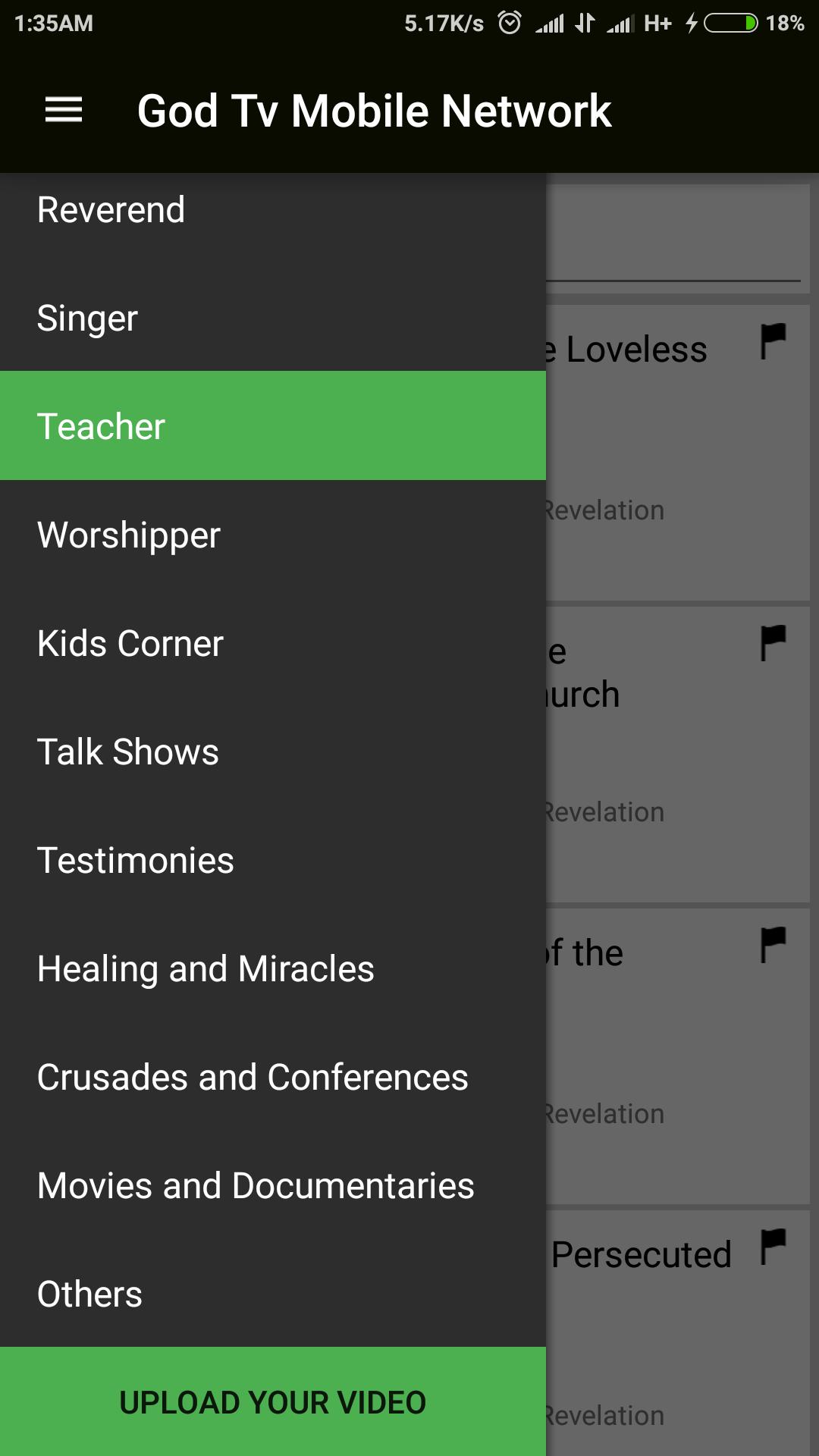This screenshot has width=819, height=1456.
Task: Tap Upload Your Video button
Action: [273, 1402]
